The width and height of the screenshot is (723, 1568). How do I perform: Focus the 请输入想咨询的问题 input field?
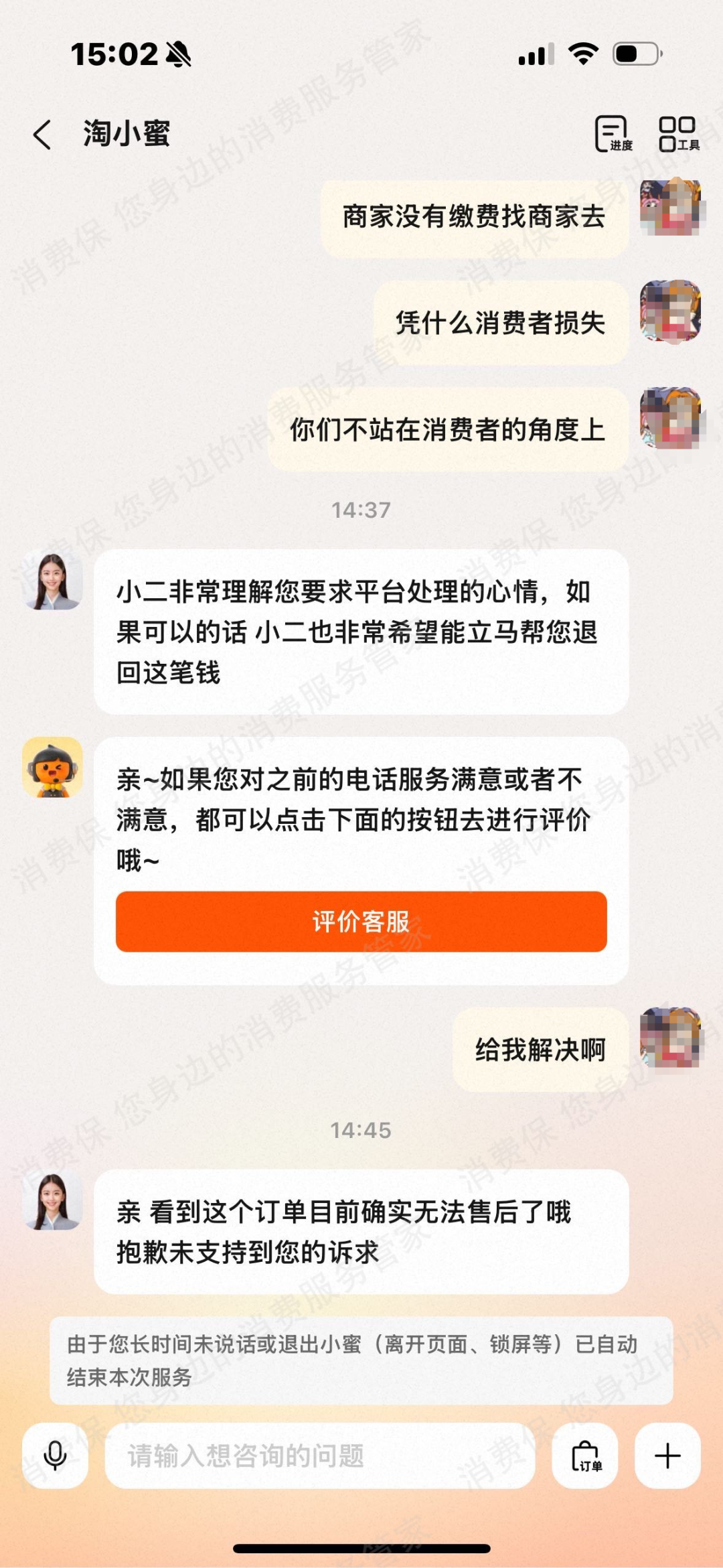(320, 1455)
